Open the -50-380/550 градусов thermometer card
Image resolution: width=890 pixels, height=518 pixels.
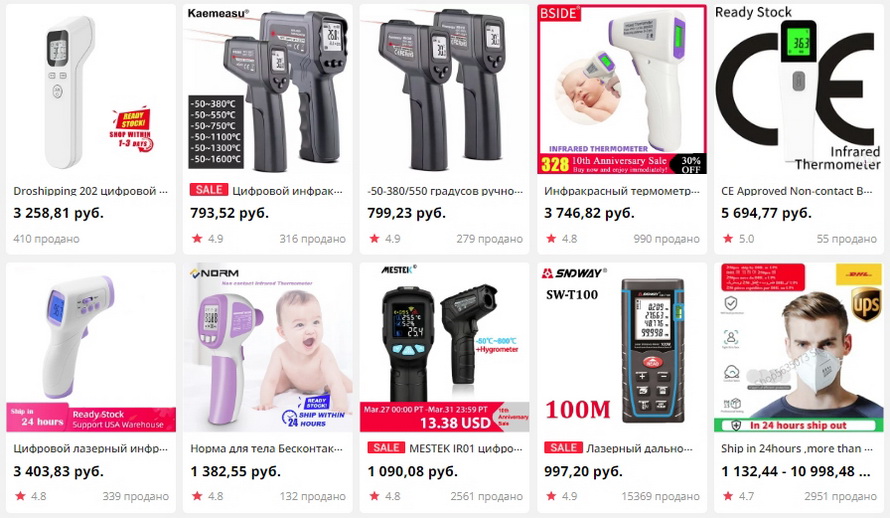[x=444, y=190]
